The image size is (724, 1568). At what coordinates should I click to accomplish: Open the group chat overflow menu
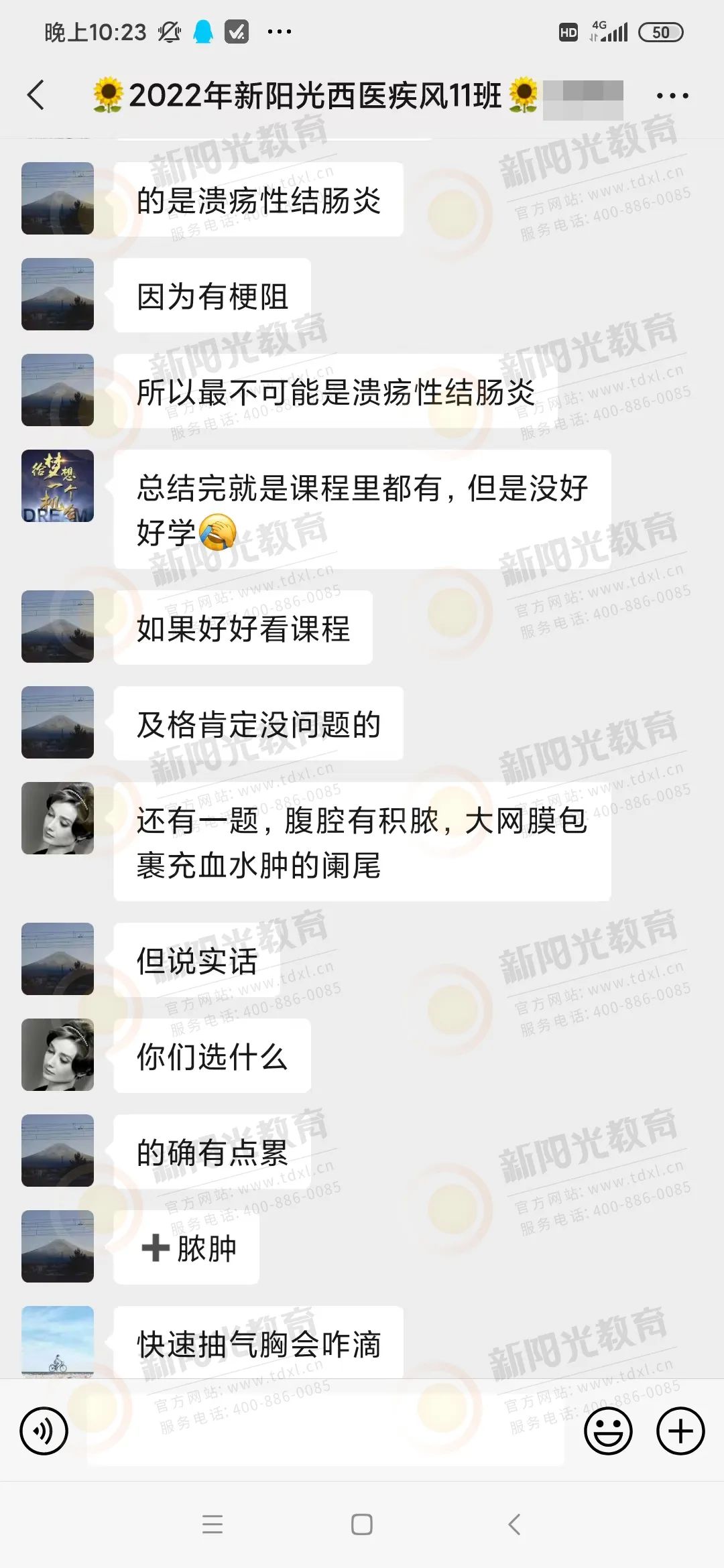click(x=672, y=96)
